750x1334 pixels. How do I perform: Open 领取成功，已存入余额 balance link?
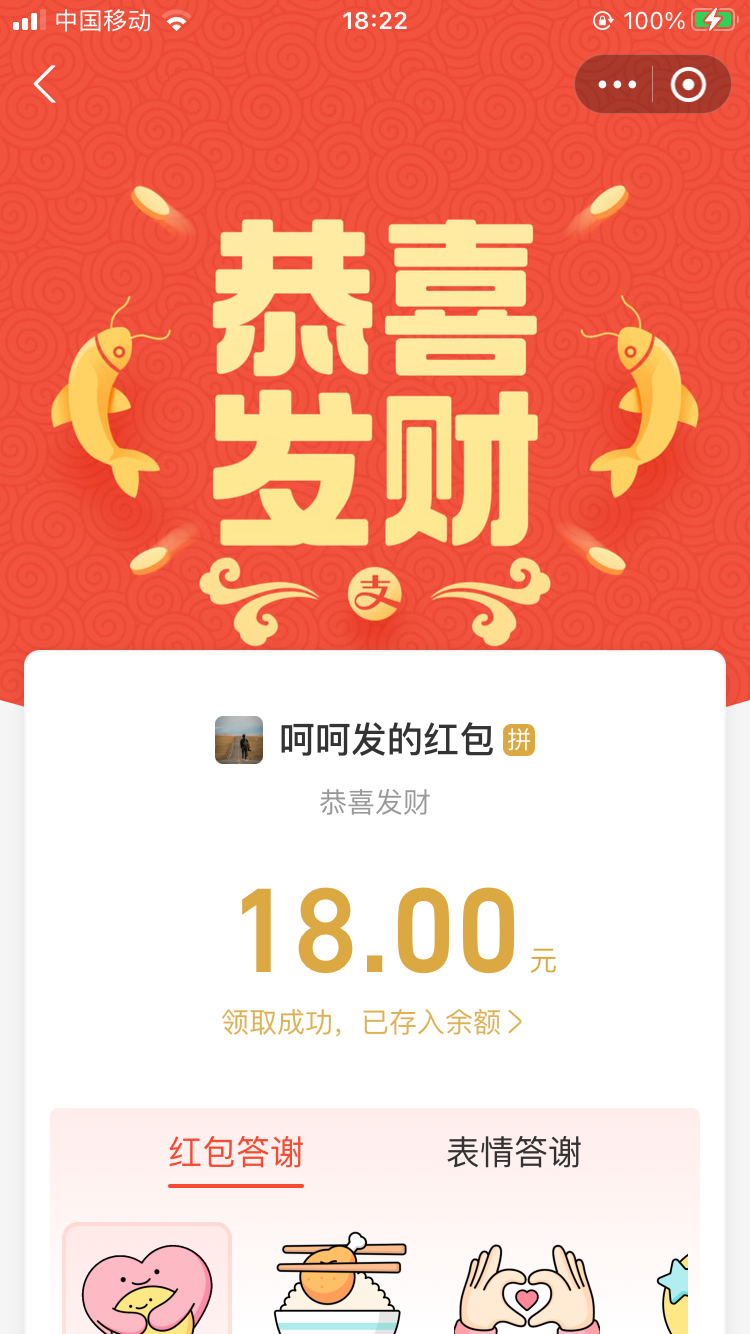[372, 1022]
